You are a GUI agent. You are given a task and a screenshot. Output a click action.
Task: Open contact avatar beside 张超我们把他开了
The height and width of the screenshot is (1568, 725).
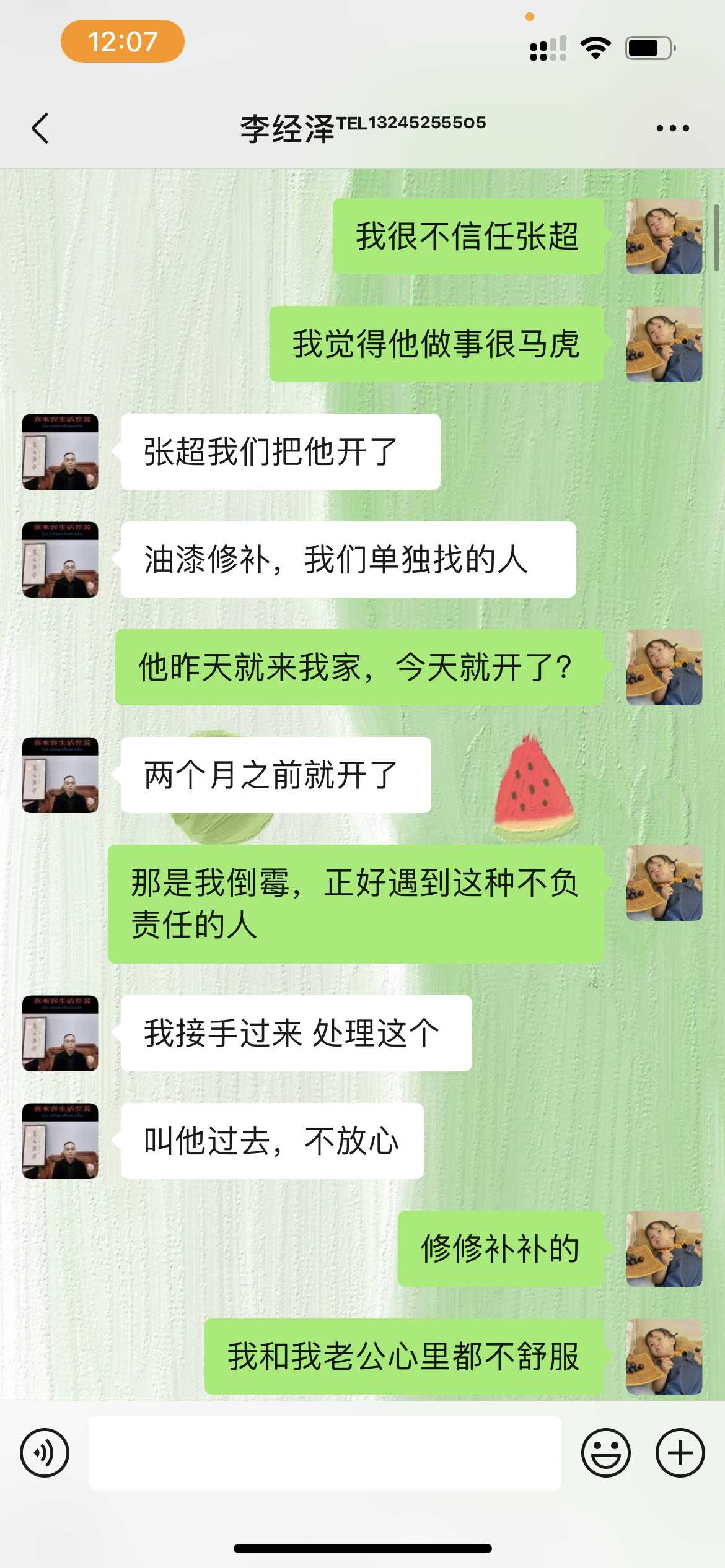click(60, 451)
